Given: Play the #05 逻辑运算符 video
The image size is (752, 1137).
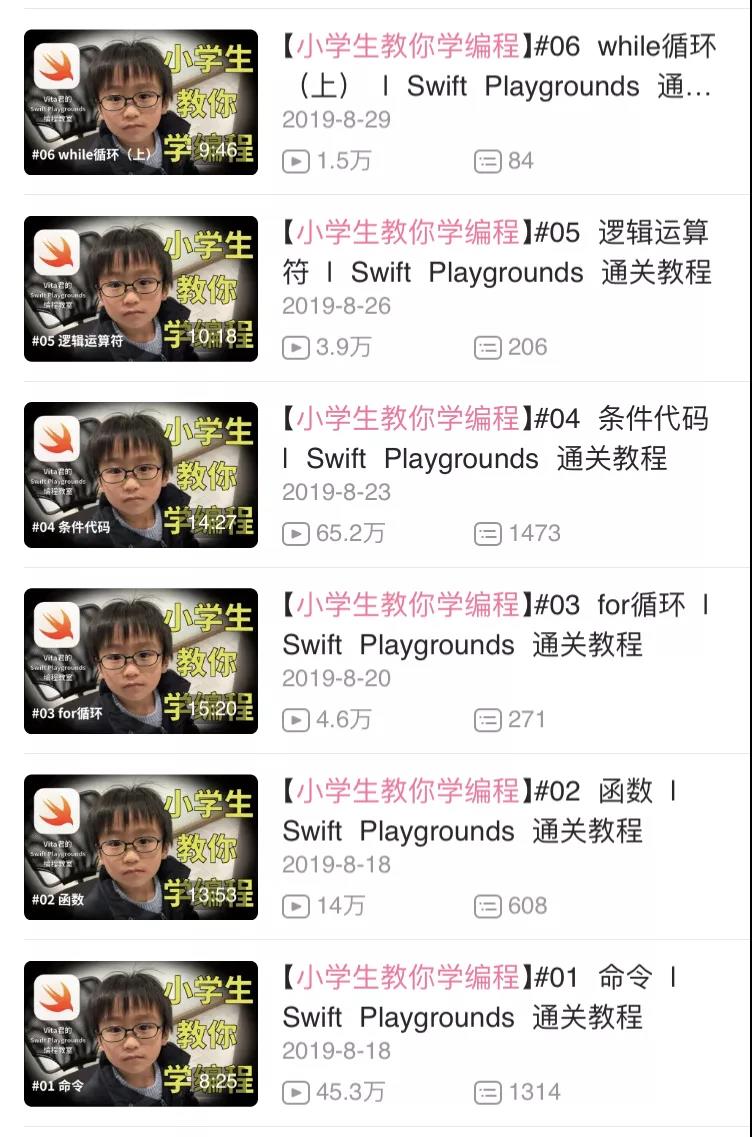Looking at the screenshot, I should click(x=141, y=288).
